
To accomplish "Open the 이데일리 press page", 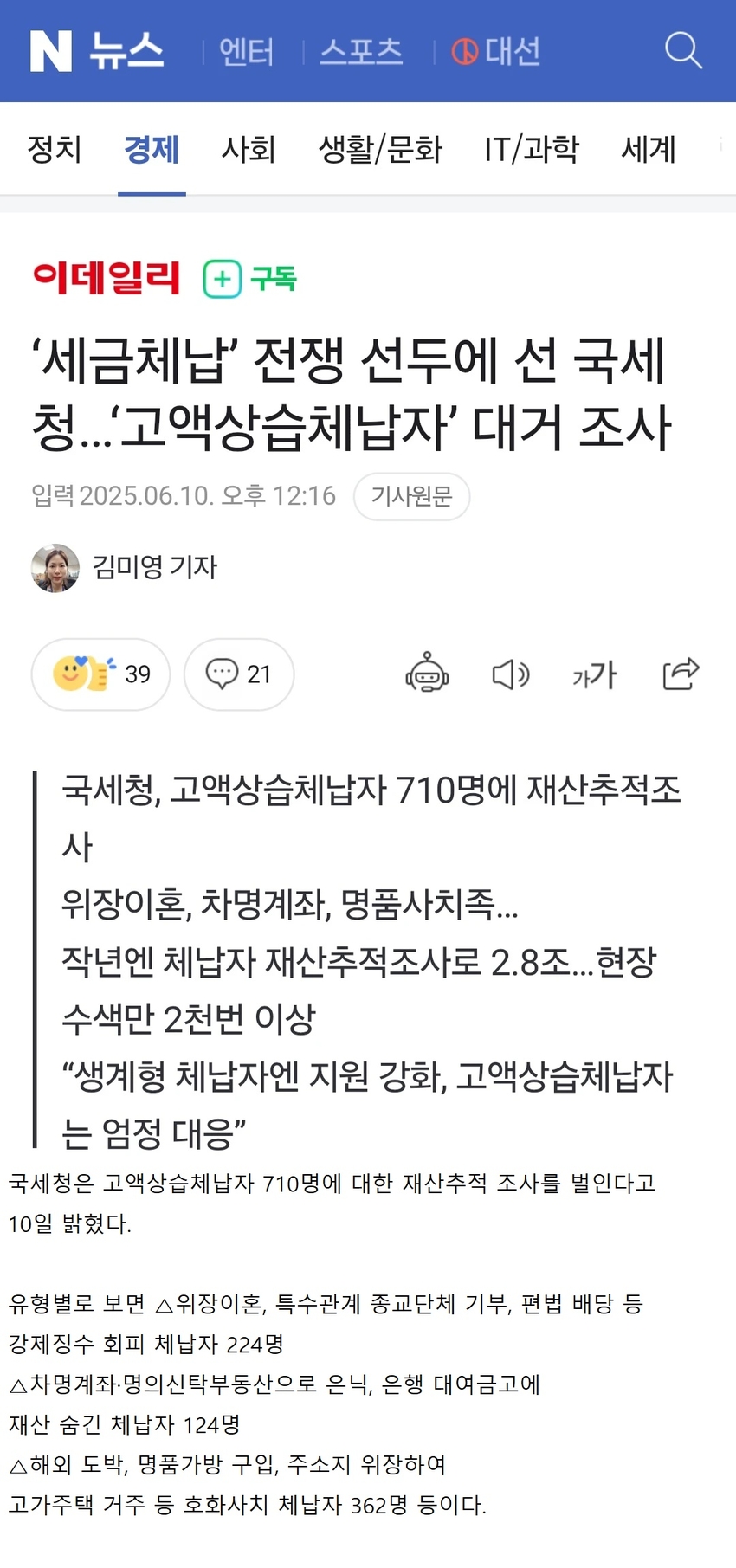I will tap(106, 278).
